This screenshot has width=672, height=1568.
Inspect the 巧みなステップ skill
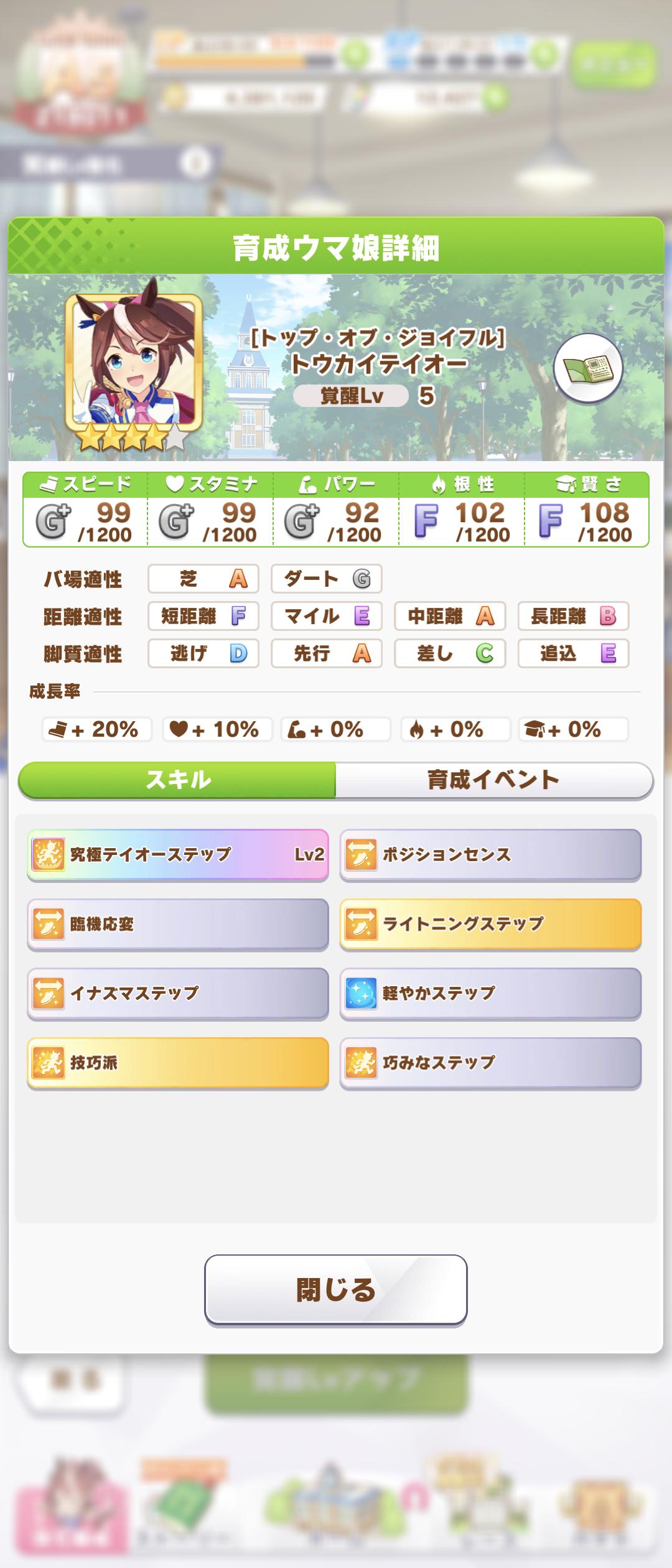tap(490, 1063)
